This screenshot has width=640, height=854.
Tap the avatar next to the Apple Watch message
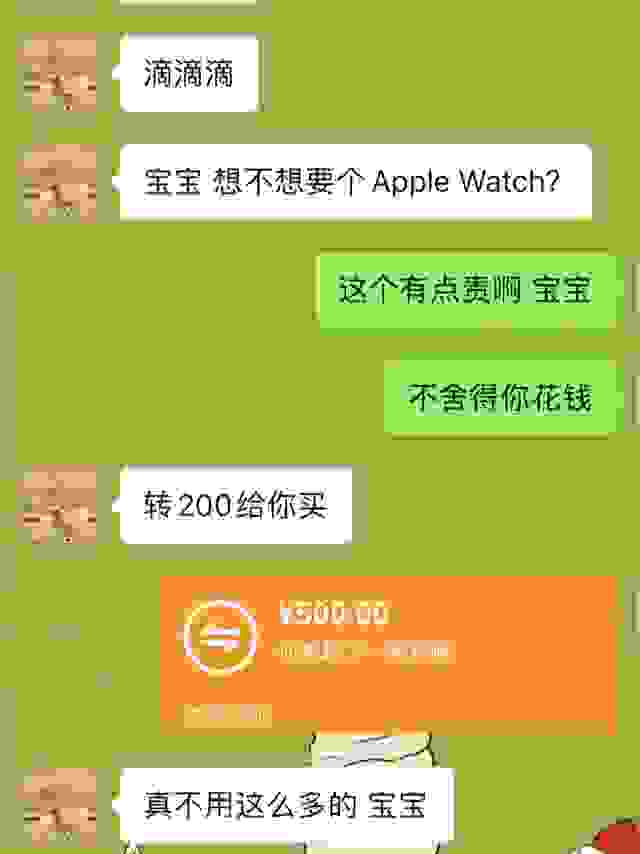click(59, 182)
